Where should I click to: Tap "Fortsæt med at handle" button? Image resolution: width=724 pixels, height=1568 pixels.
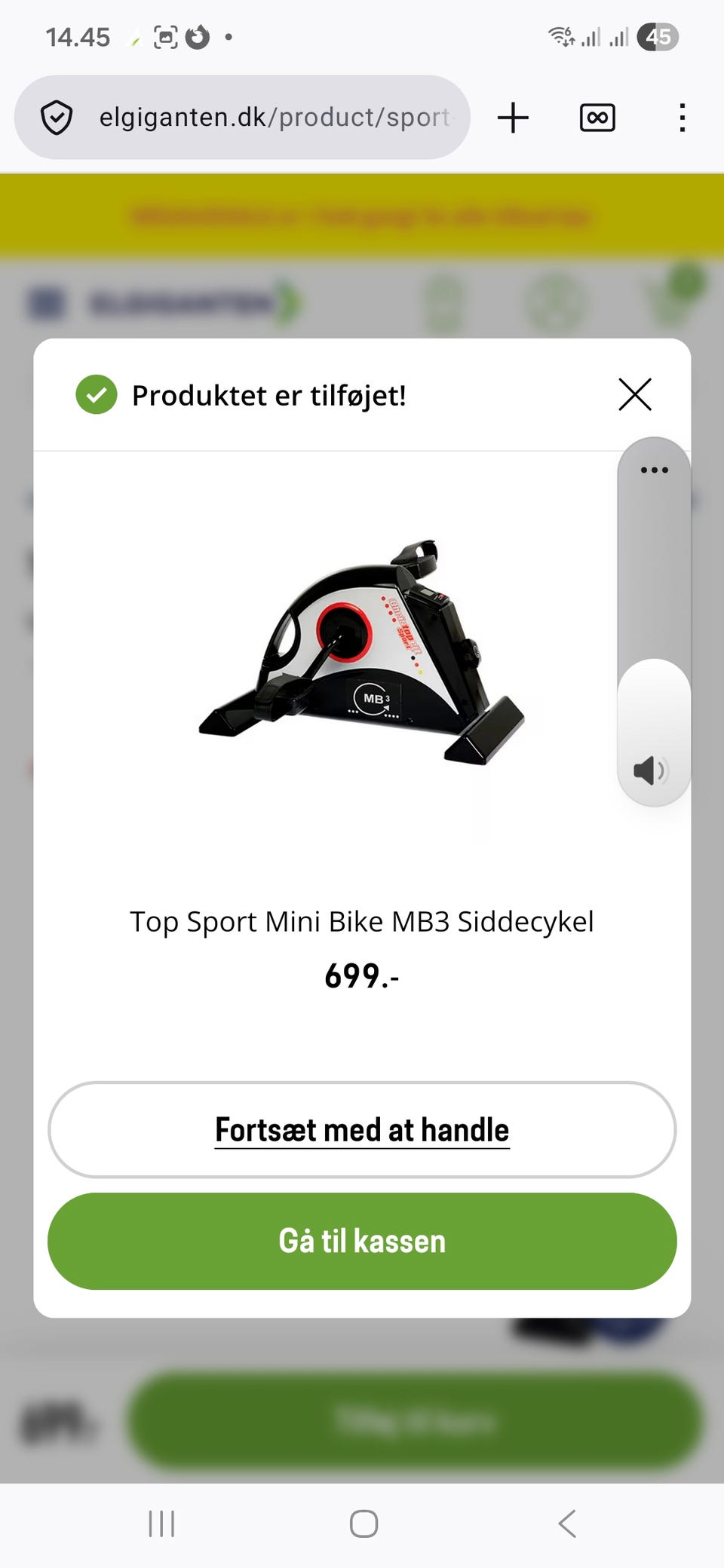coord(362,1129)
